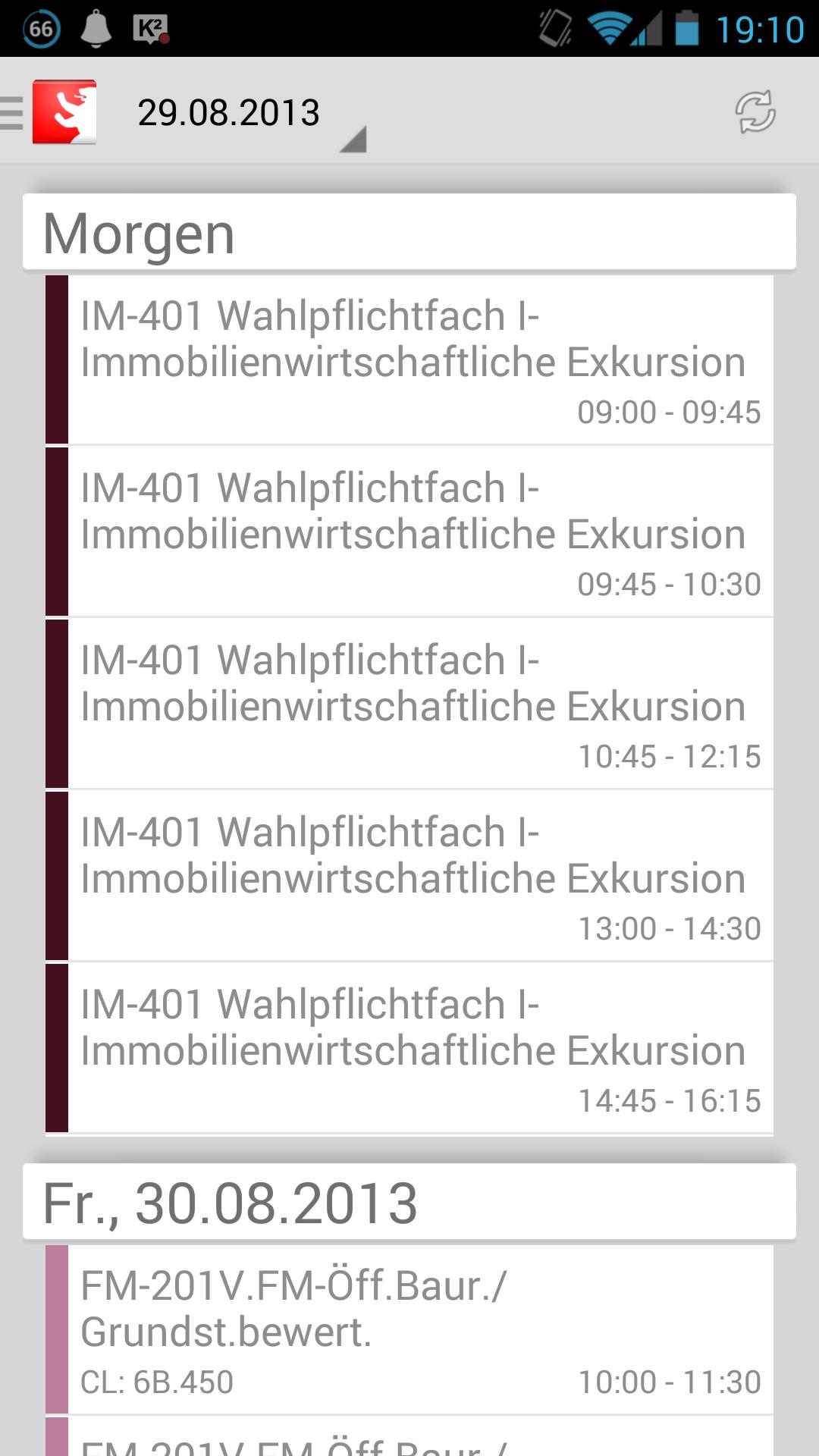The height and width of the screenshot is (1456, 819).
Task: Open the date dropdown for 29.08.2013
Action: [227, 111]
